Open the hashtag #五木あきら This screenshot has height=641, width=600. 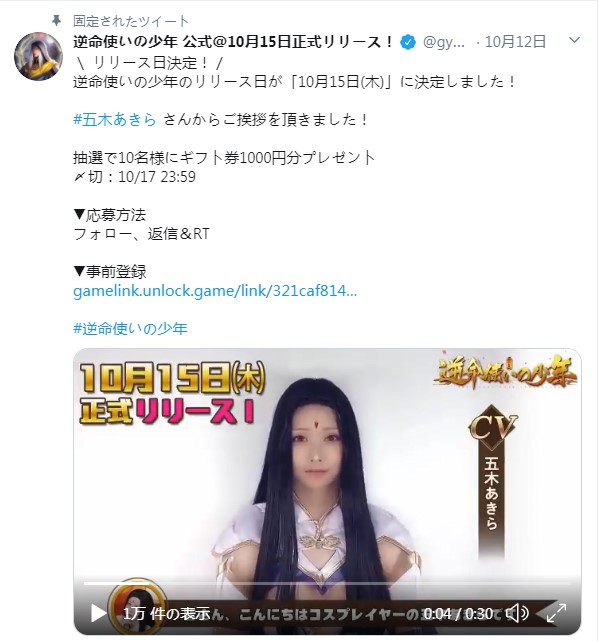pyautogui.click(x=115, y=120)
